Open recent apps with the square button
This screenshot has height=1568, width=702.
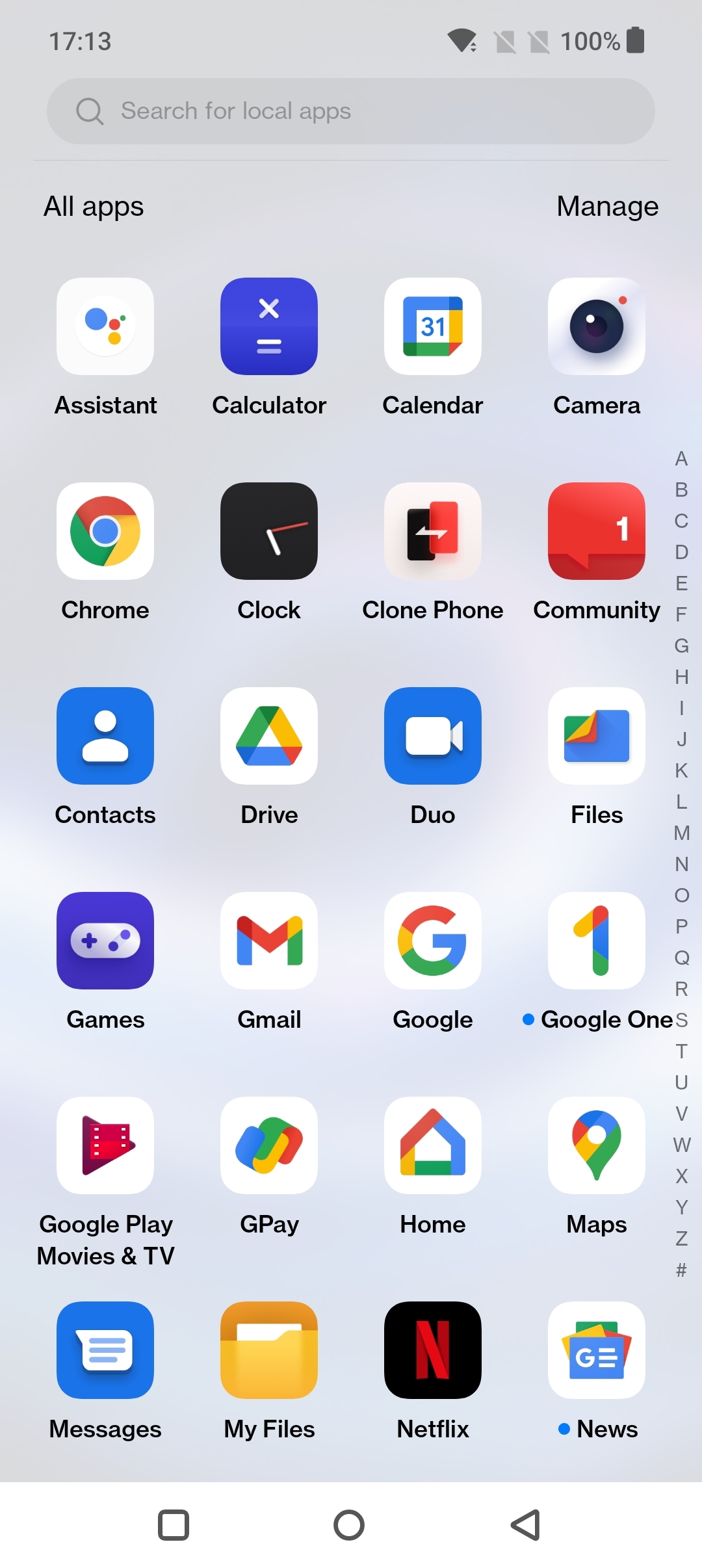(x=174, y=1524)
